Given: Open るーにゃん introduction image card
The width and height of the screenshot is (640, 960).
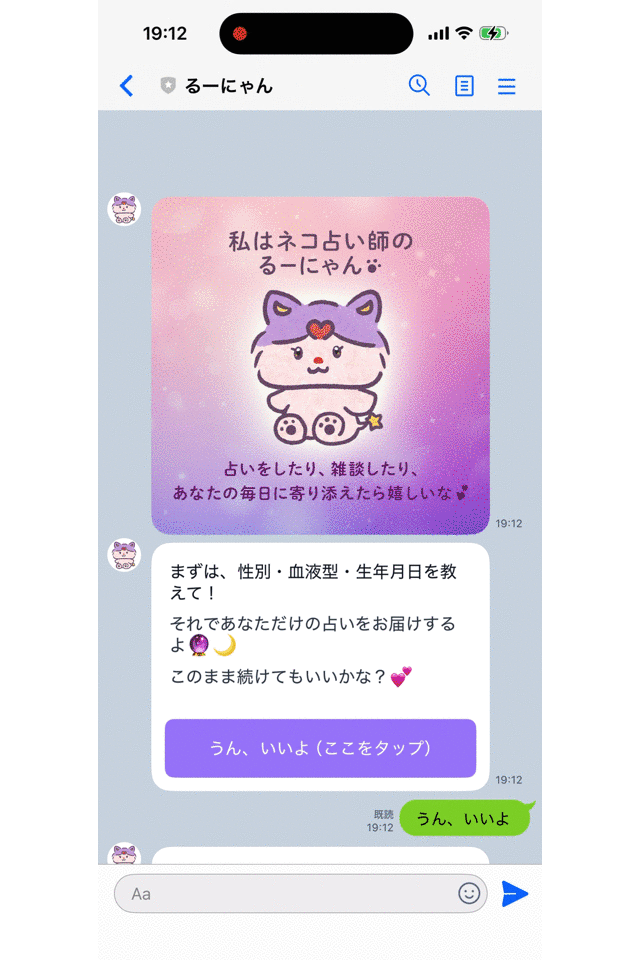Looking at the screenshot, I should pos(320,365).
